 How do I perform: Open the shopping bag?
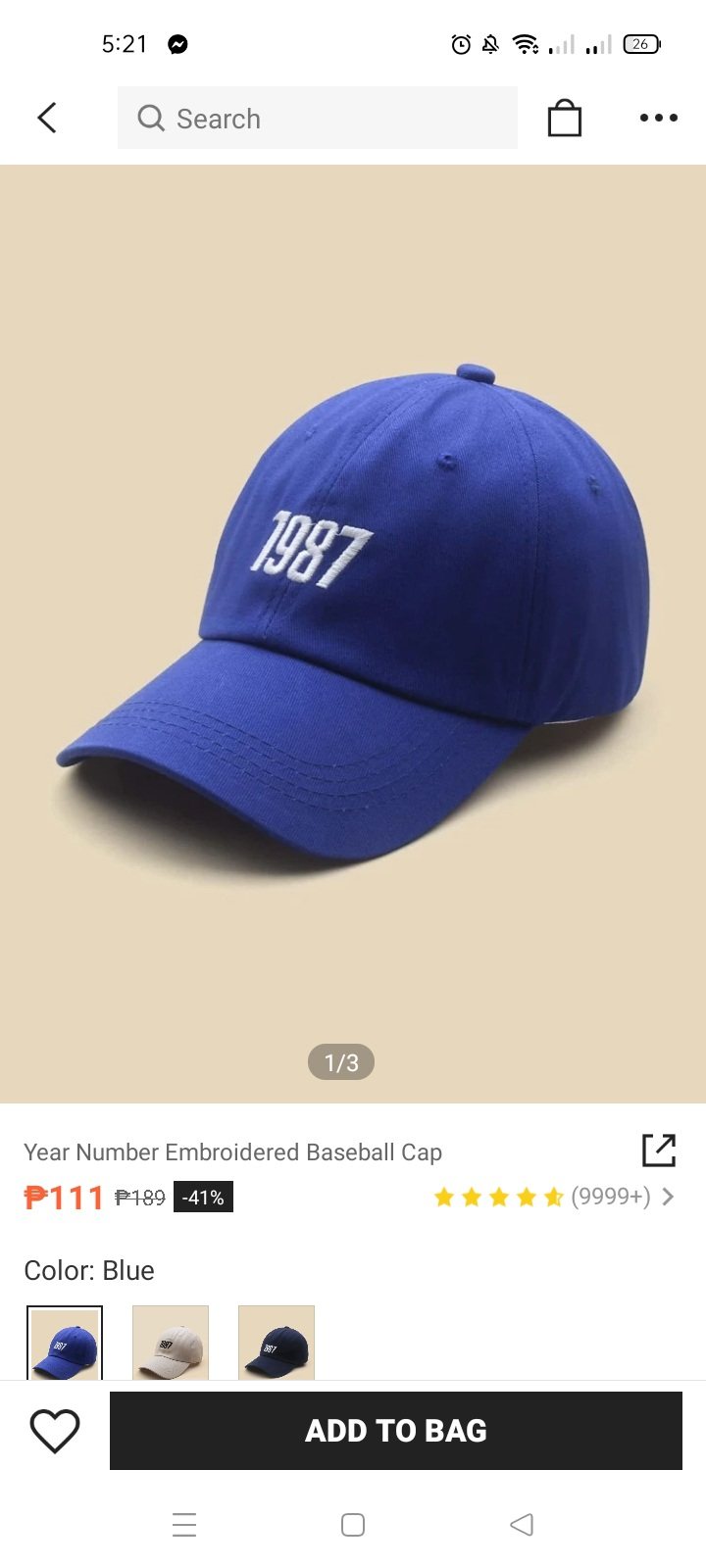(x=564, y=118)
